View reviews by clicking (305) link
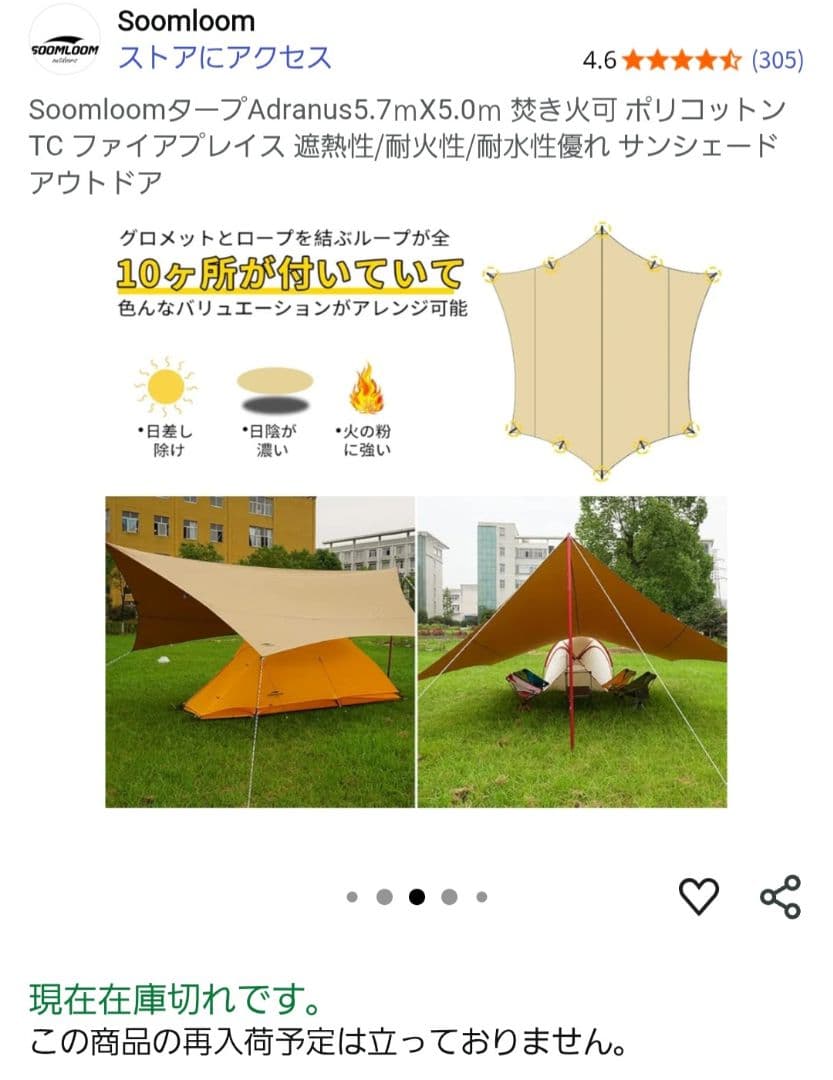 [777, 58]
